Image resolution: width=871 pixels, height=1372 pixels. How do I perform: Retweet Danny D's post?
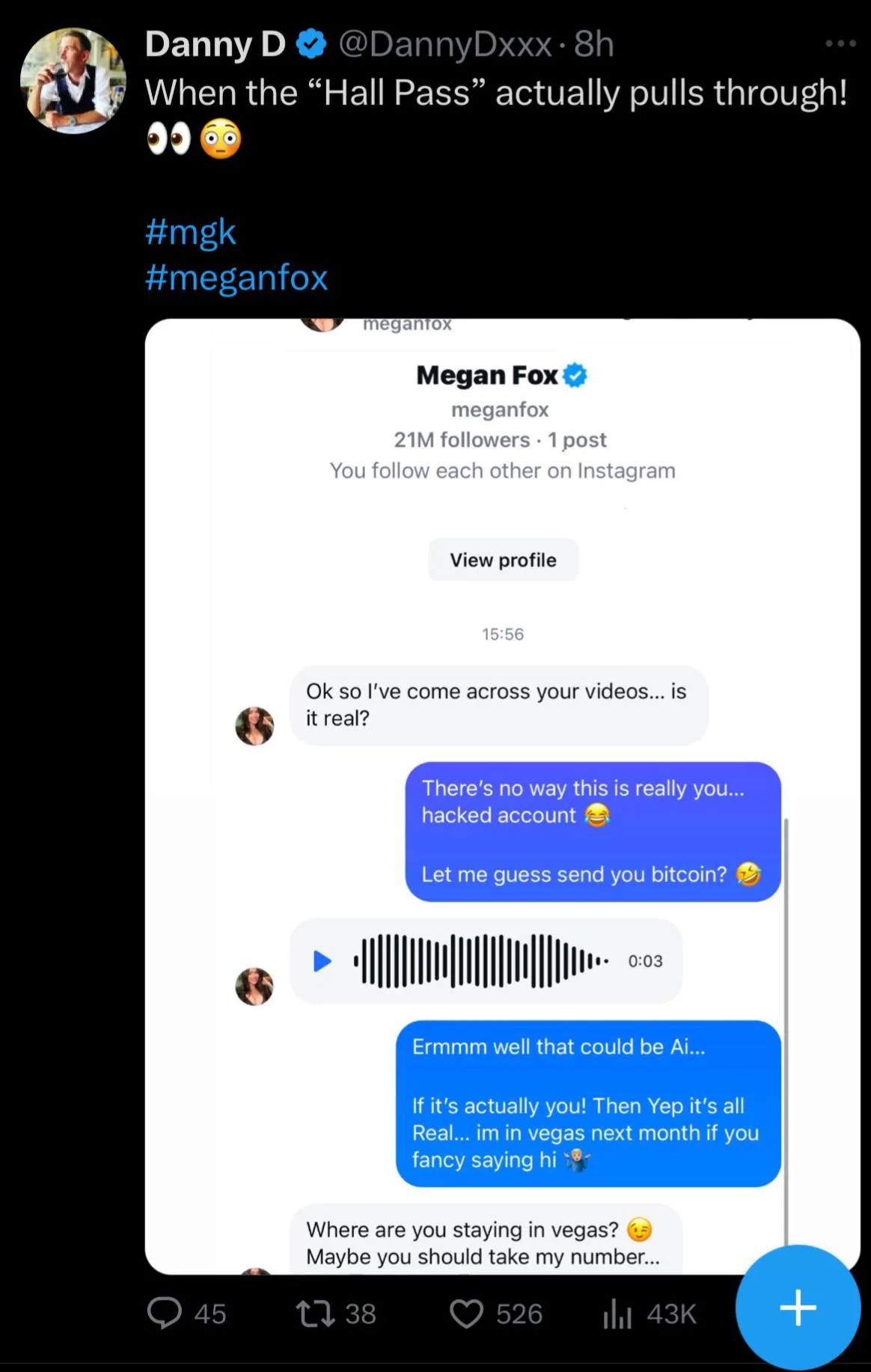point(316,1314)
